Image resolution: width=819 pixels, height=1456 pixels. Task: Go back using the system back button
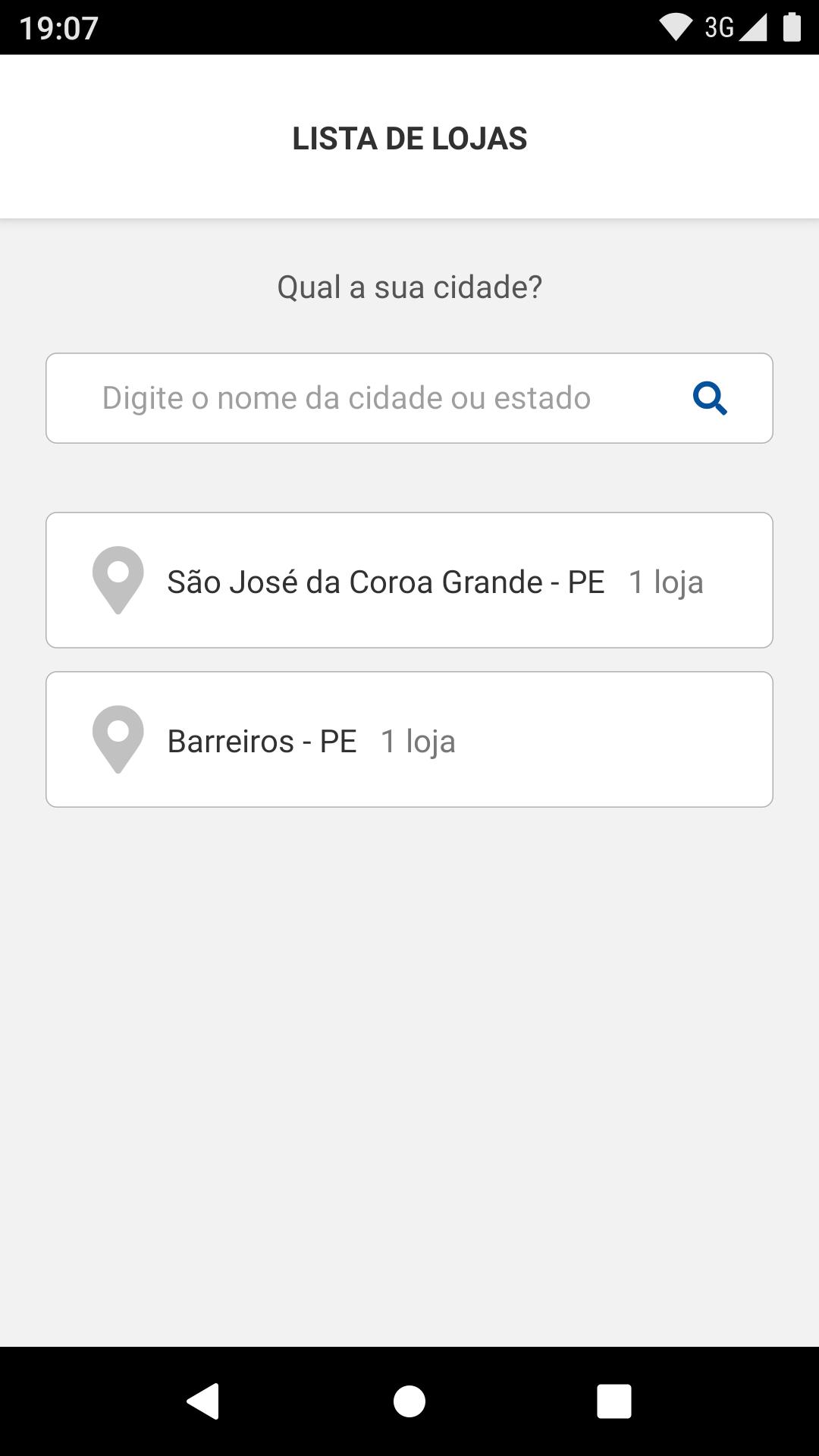click(203, 1401)
